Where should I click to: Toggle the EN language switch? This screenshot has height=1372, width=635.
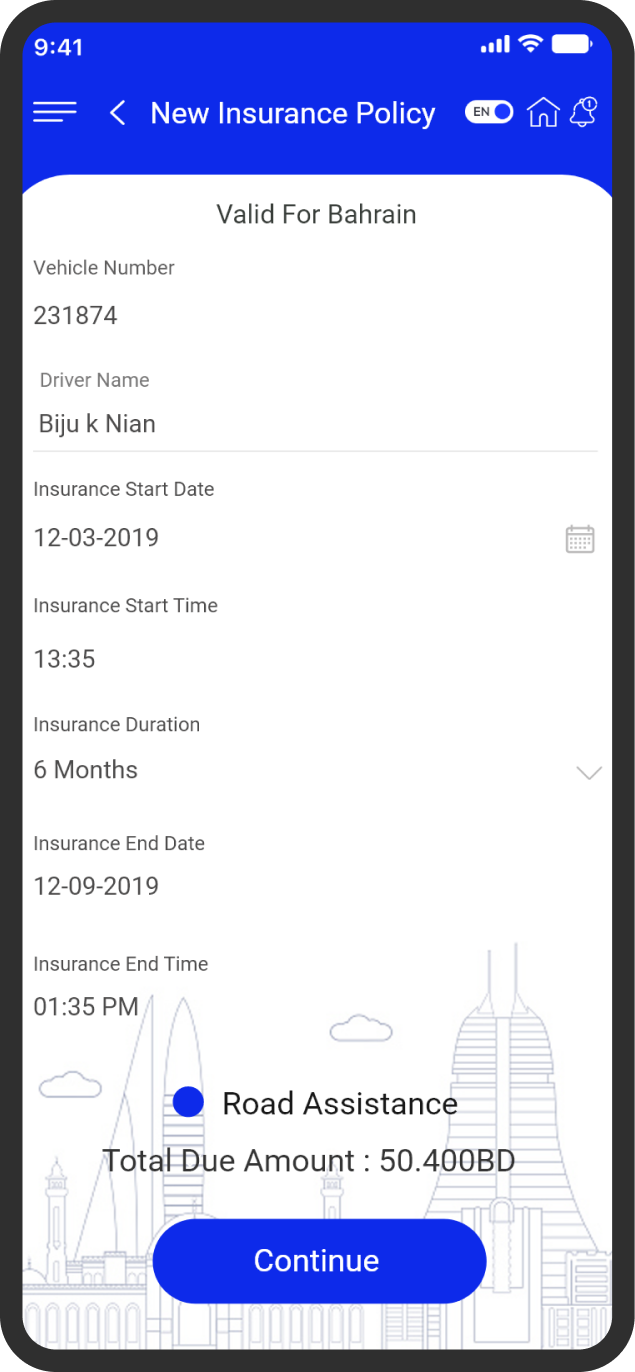point(489,112)
